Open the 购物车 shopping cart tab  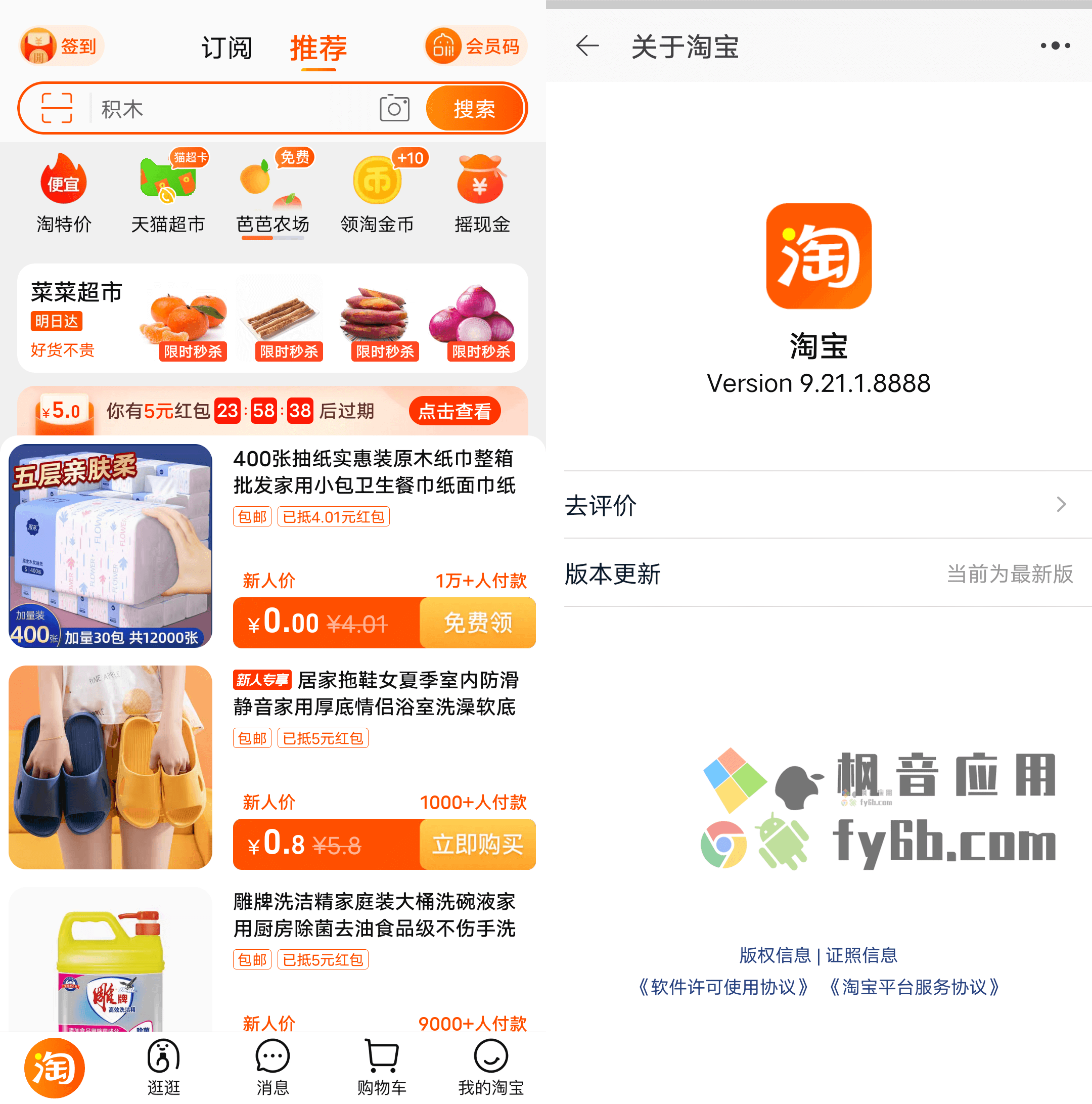point(382,1066)
